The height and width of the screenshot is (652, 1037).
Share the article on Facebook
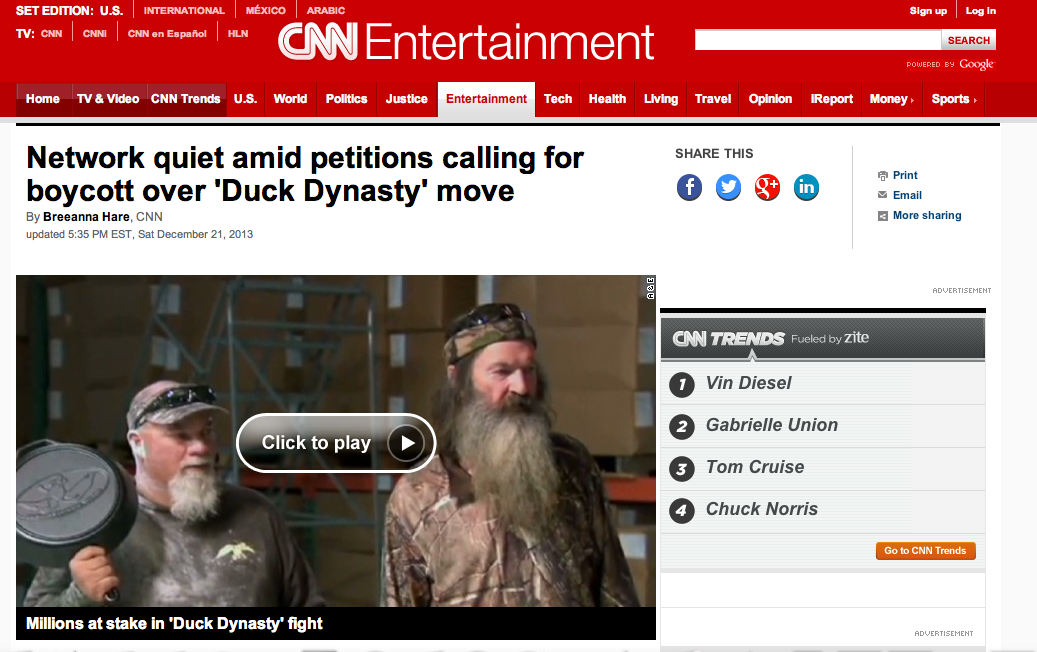[x=689, y=187]
